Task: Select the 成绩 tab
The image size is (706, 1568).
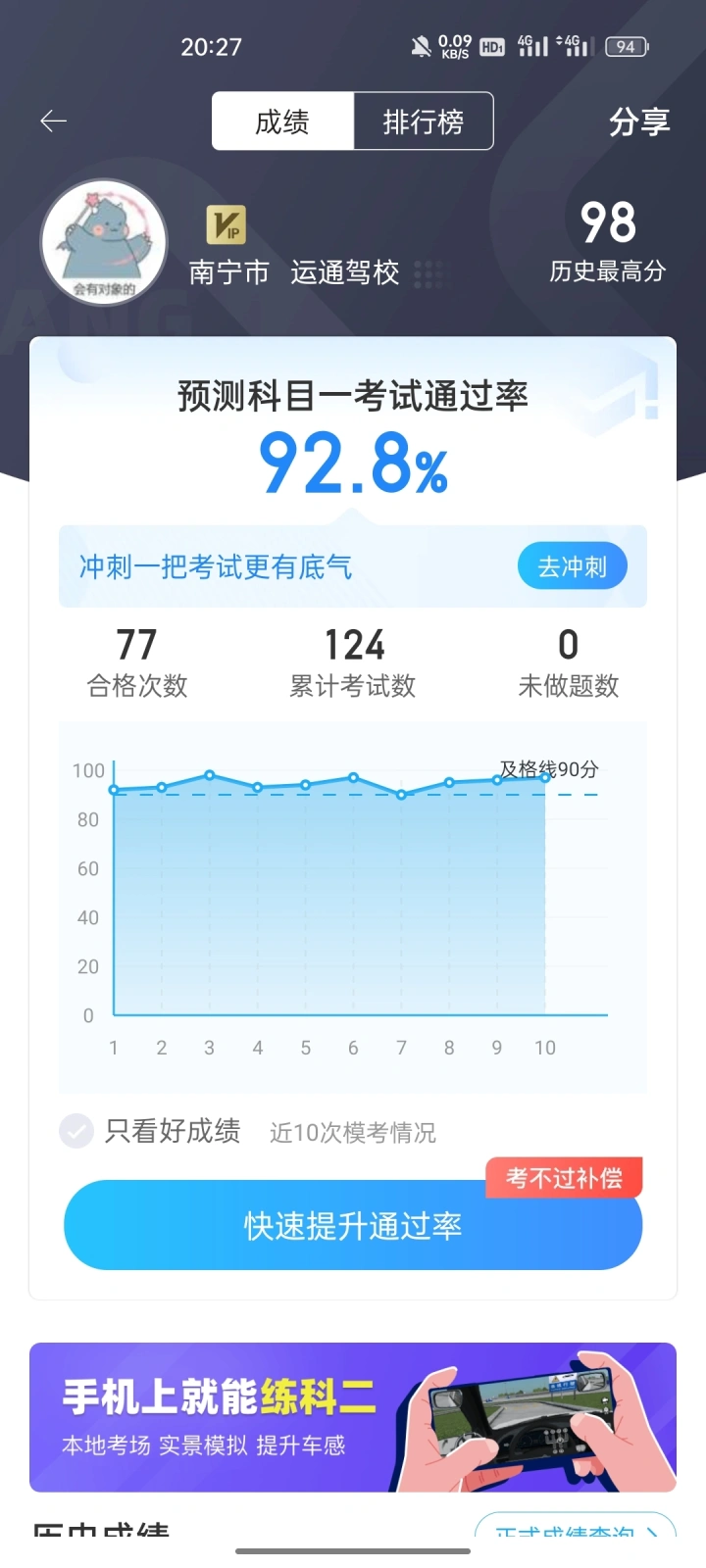Action: (282, 122)
